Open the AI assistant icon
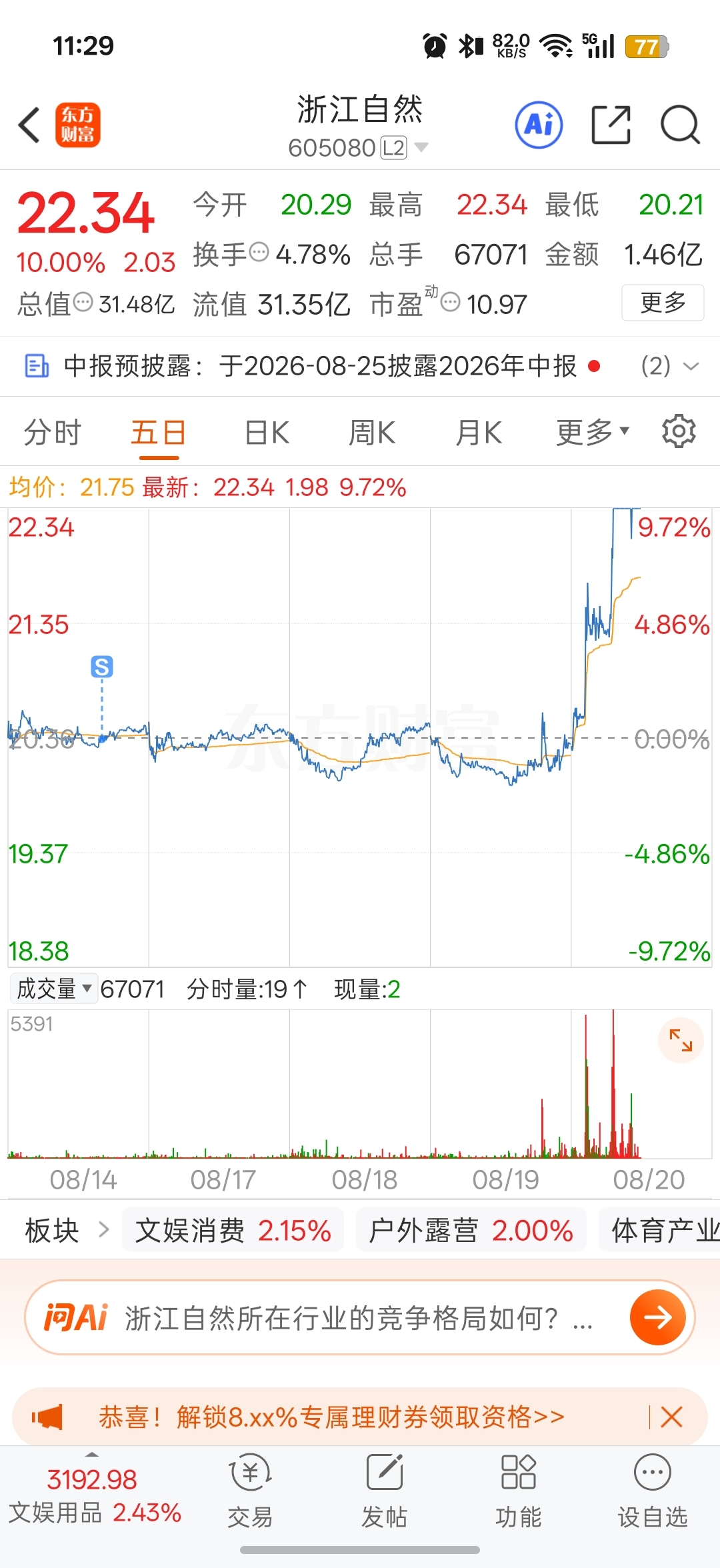720x1568 pixels. pyautogui.click(x=539, y=125)
